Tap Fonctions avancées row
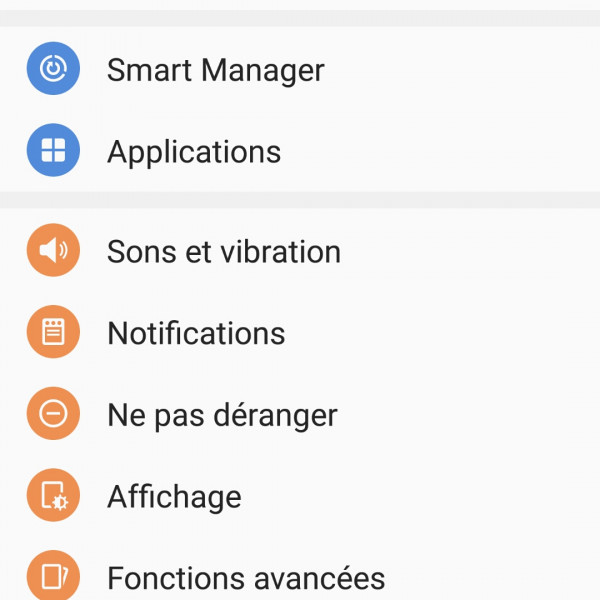The height and width of the screenshot is (600, 600). click(245, 578)
